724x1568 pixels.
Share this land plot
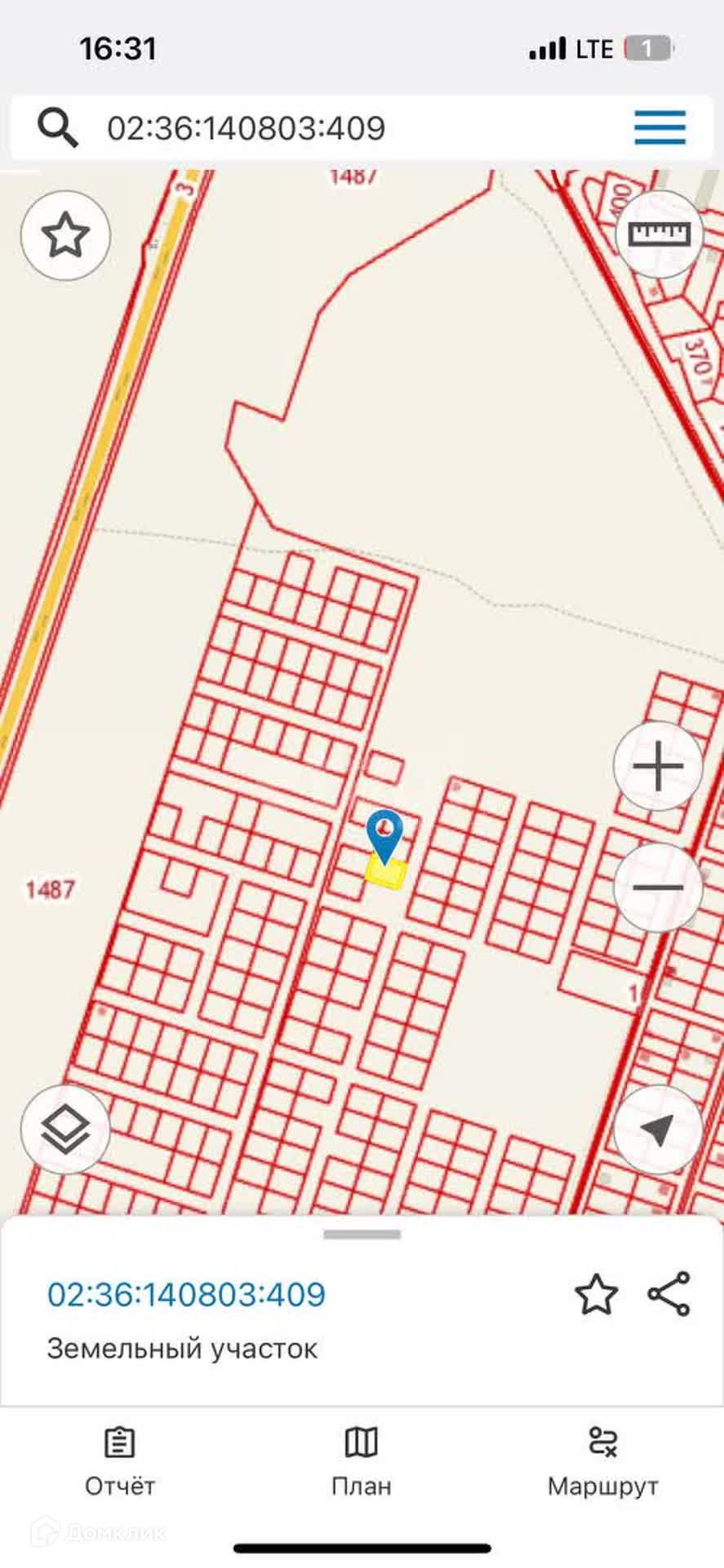point(669,1294)
